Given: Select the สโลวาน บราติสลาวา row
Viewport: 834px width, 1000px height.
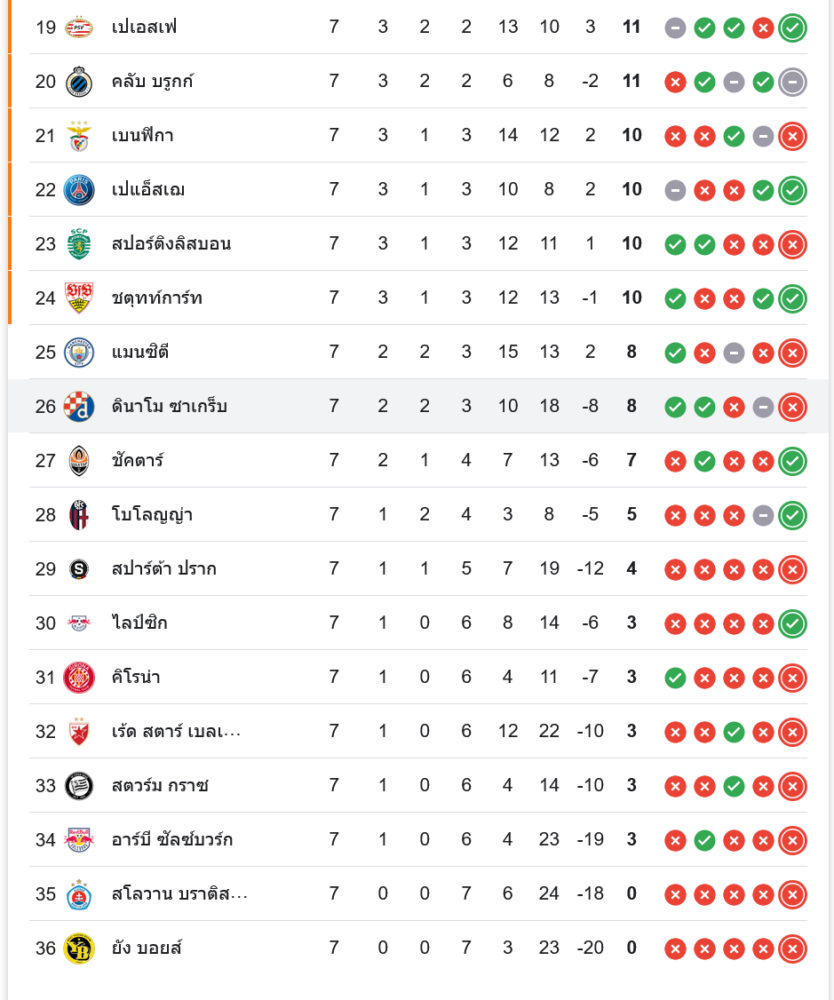Looking at the screenshot, I should click(180, 893).
